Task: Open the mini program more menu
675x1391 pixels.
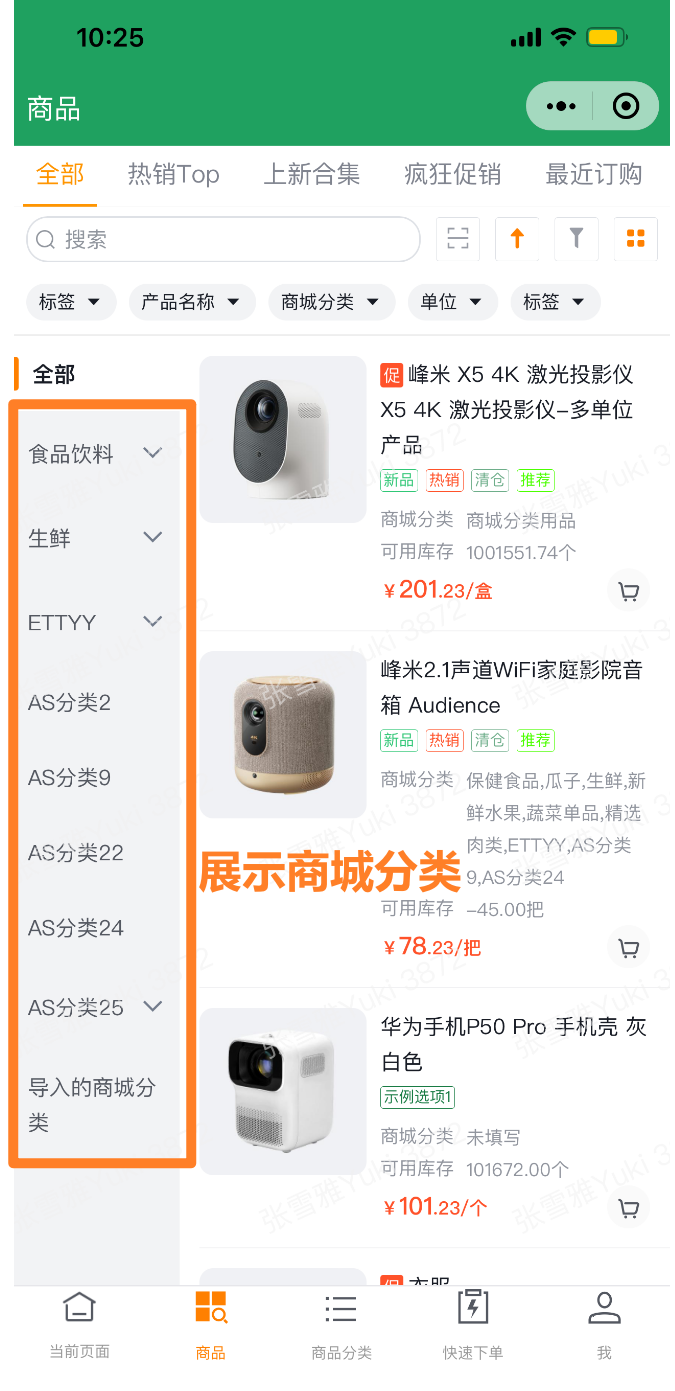Action: [561, 106]
